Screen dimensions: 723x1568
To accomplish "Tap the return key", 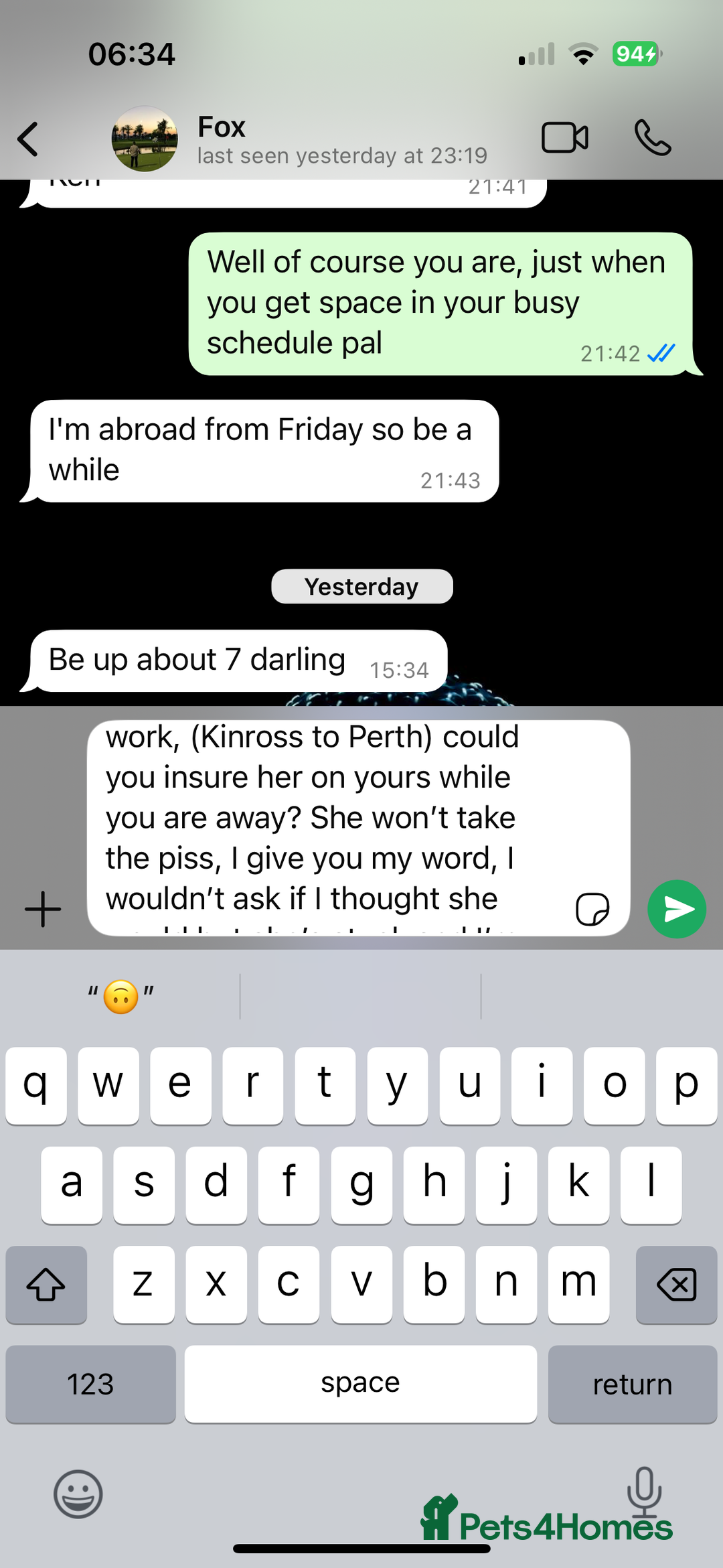I will coord(632,1384).
